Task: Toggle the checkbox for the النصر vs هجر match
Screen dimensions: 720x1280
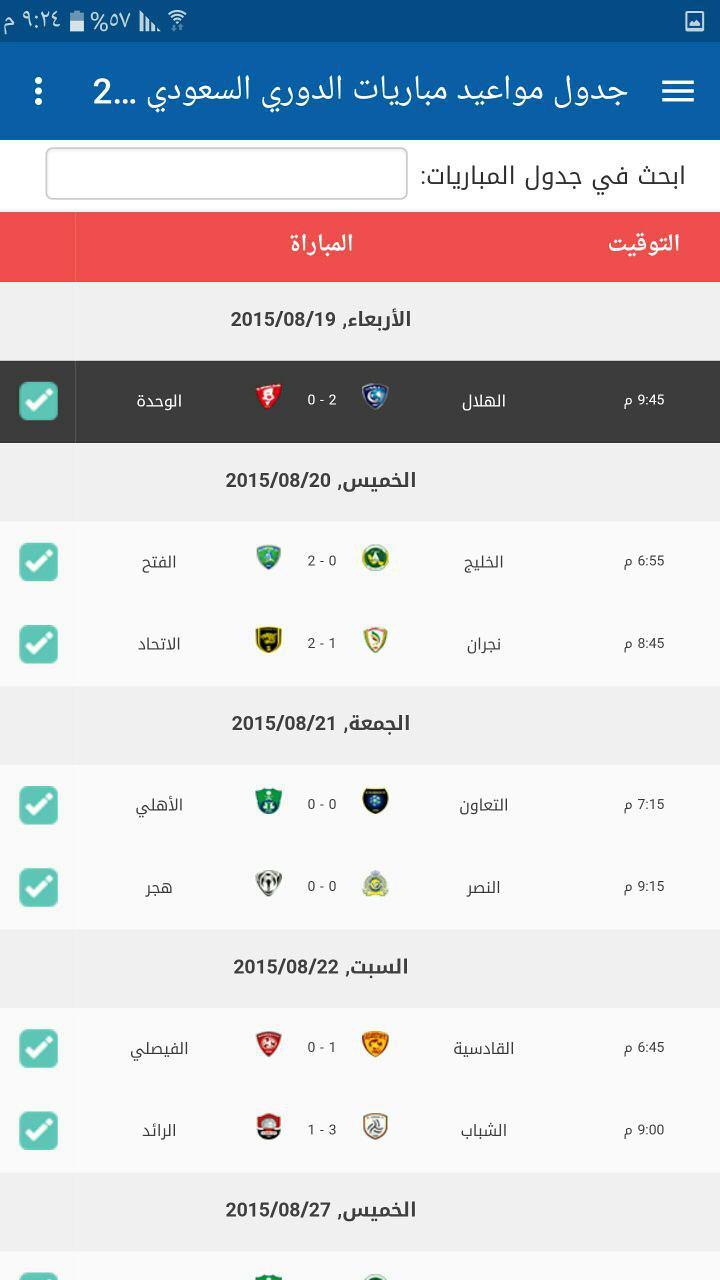Action: coord(38,887)
